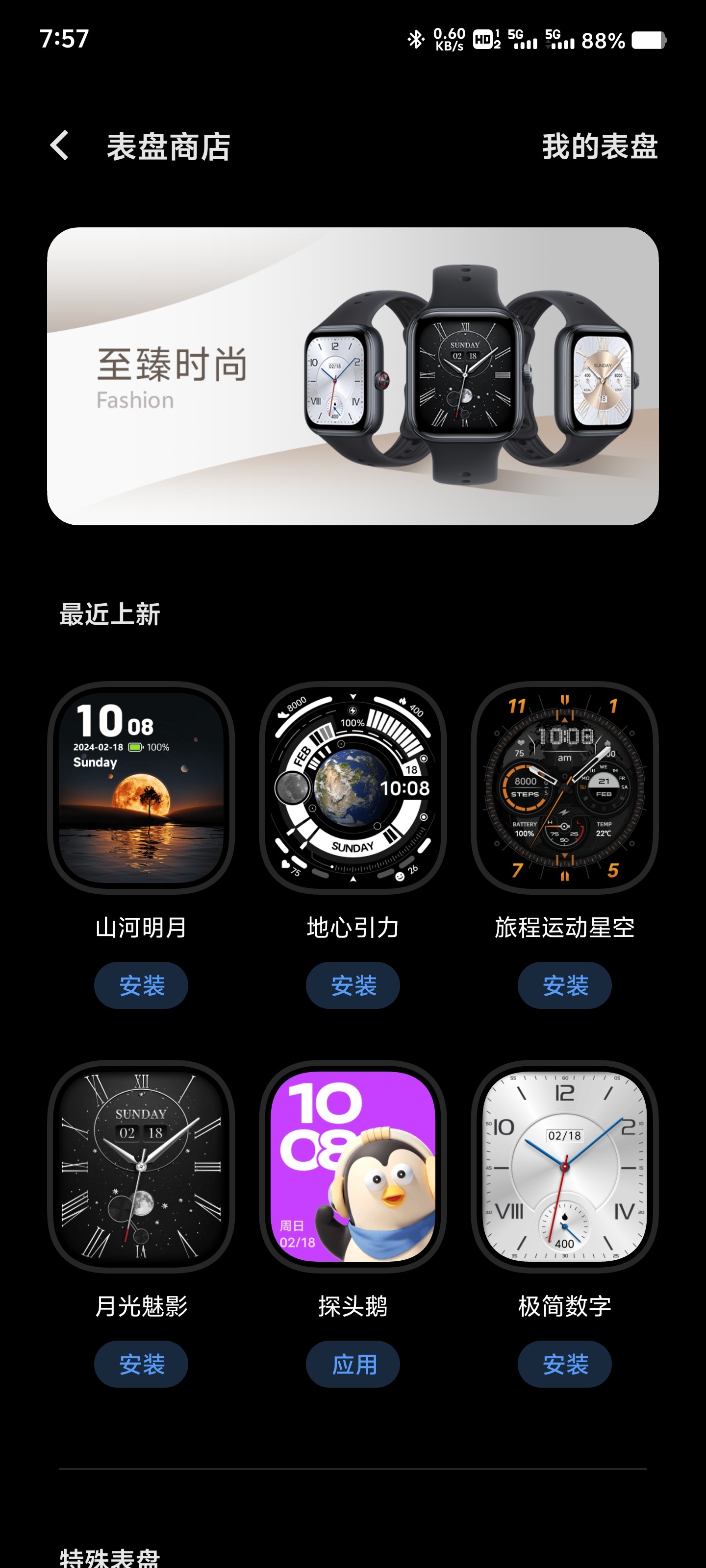
Task: Install the 月光魅影 watch face
Action: coord(141,1364)
